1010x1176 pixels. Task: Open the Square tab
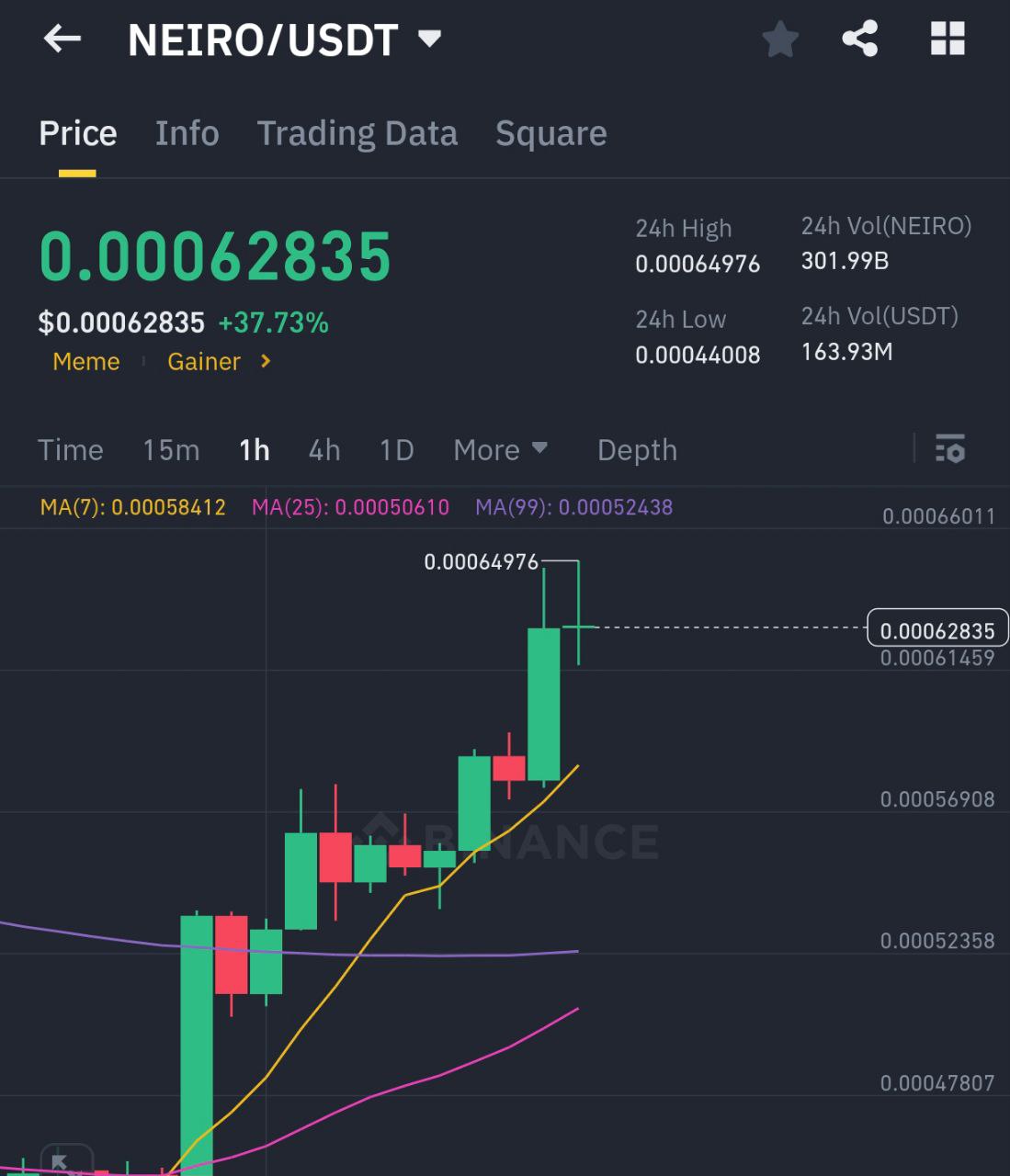[550, 134]
